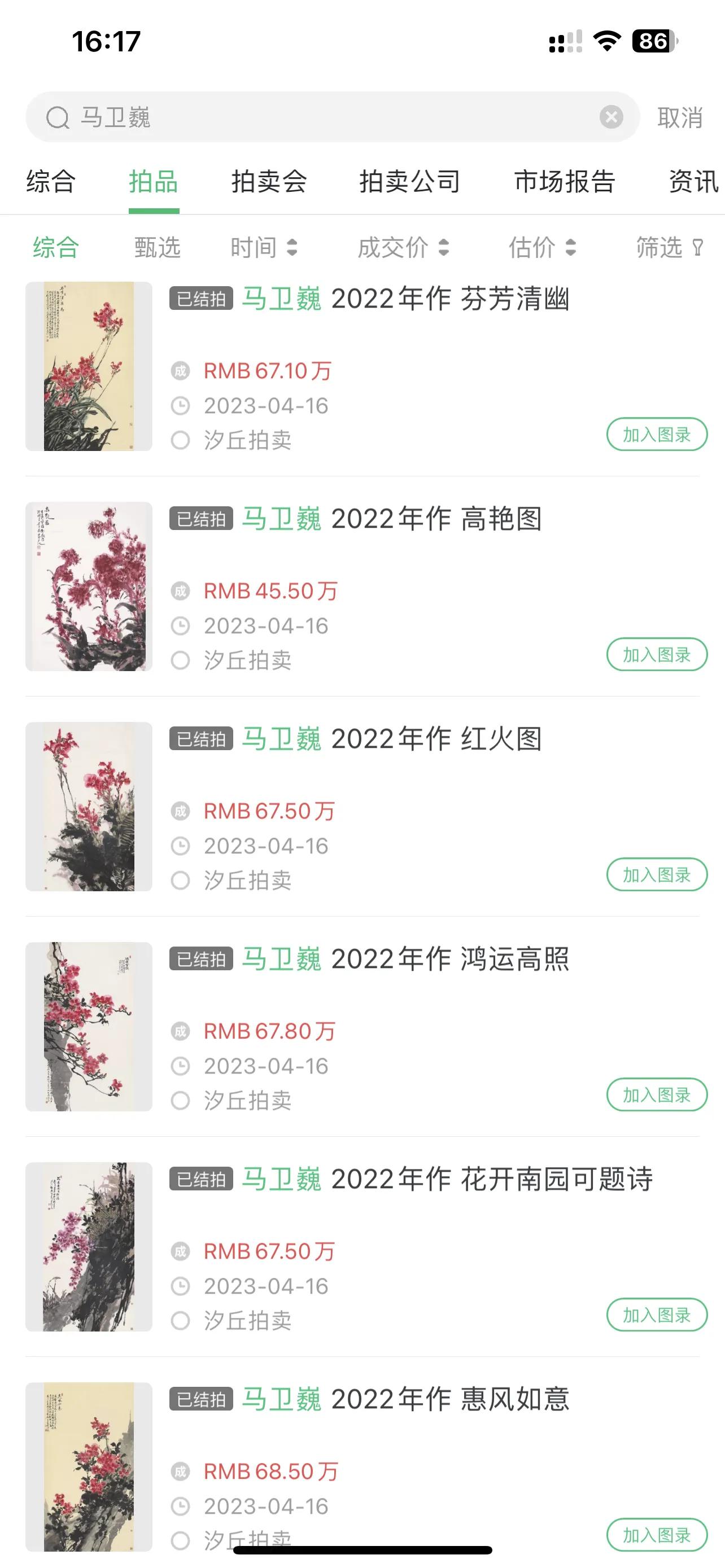
Task: Tap the search magnifier icon
Action: 58,116
